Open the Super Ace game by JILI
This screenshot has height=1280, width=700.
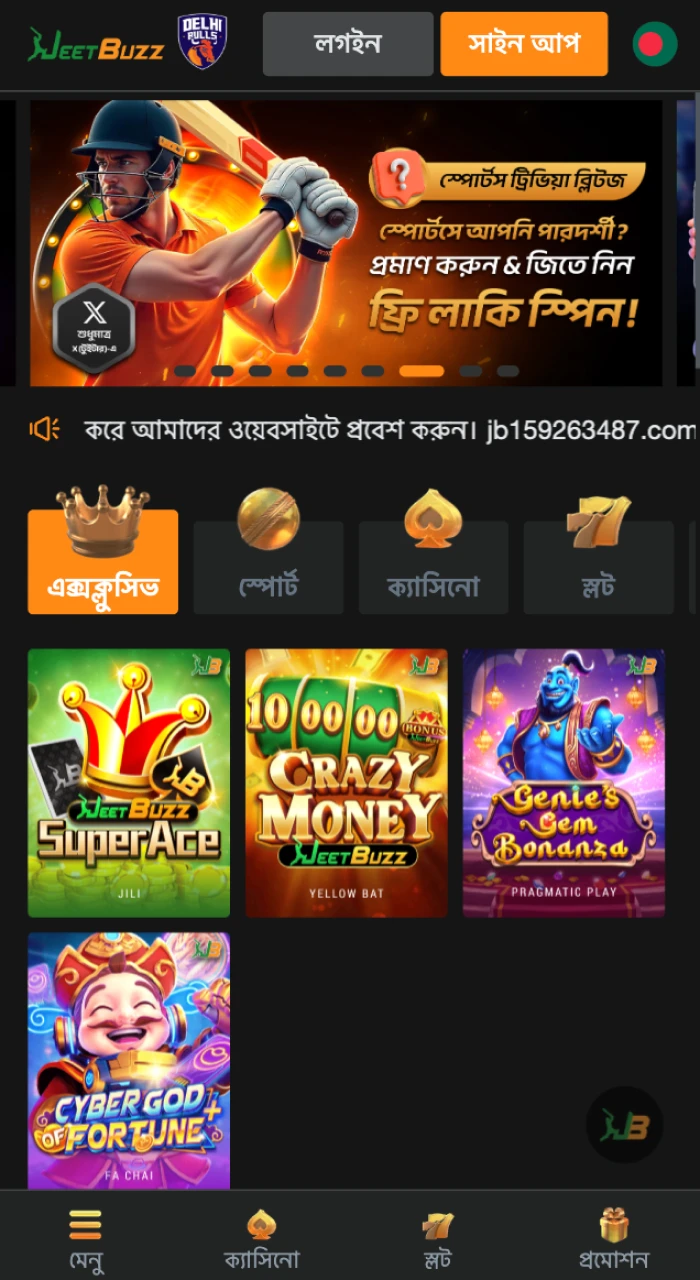(x=129, y=783)
